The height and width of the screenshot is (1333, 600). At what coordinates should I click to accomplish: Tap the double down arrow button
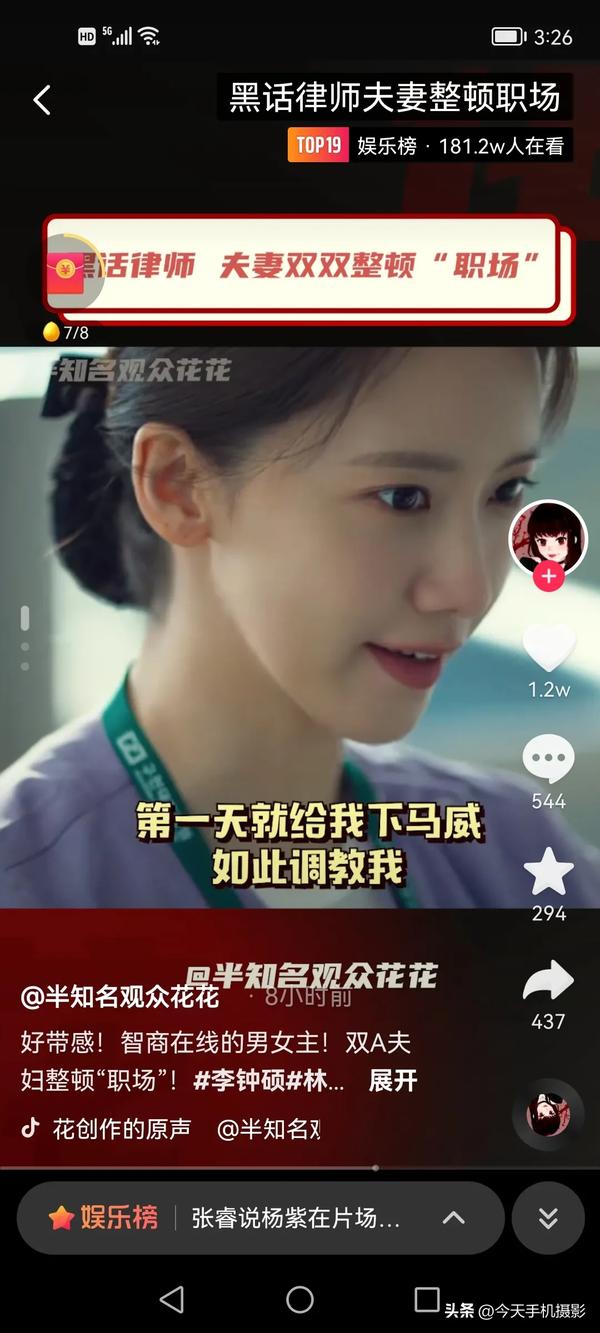pos(548,1218)
